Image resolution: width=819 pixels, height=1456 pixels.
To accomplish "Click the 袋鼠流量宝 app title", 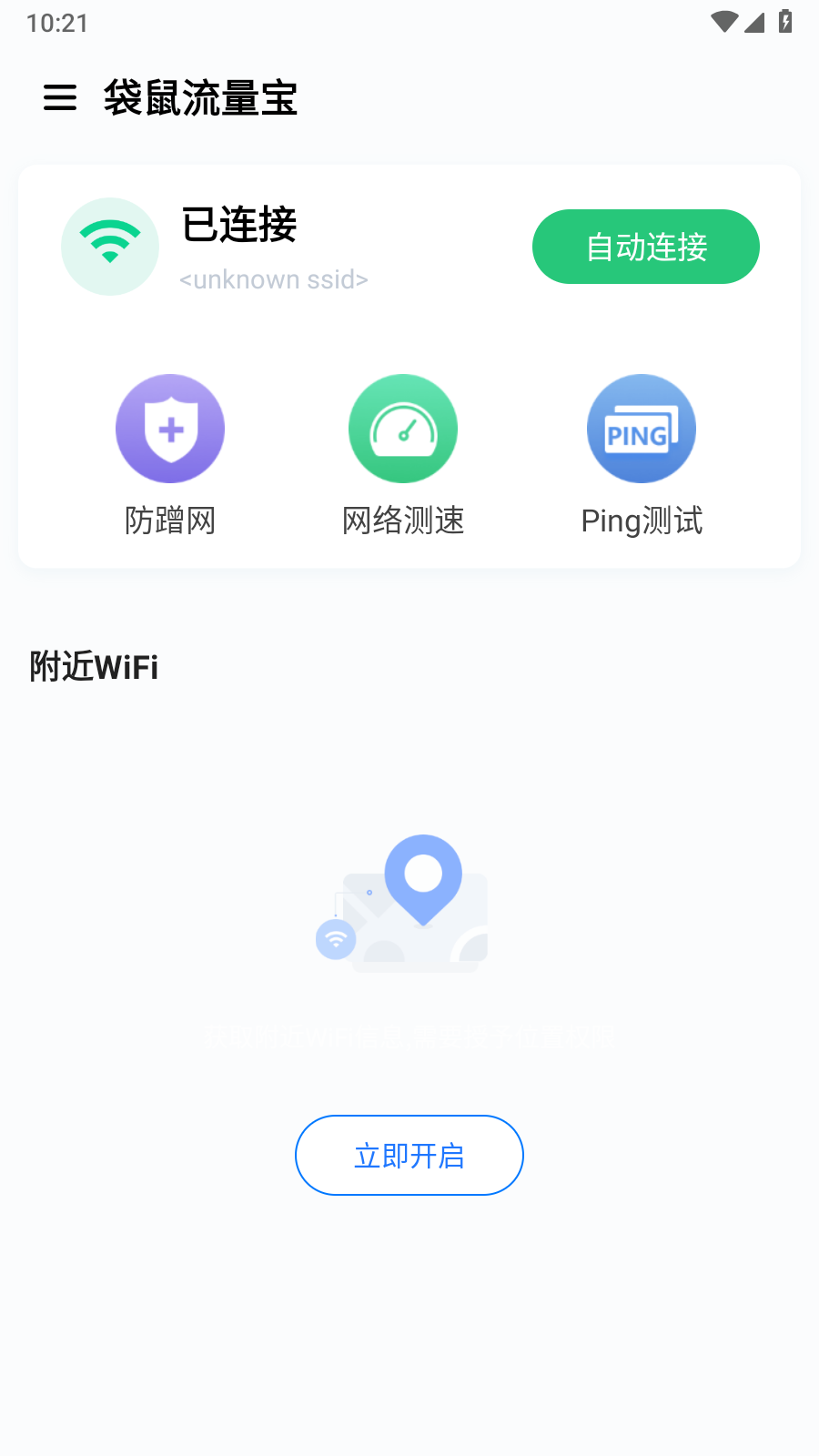I will pos(201,98).
